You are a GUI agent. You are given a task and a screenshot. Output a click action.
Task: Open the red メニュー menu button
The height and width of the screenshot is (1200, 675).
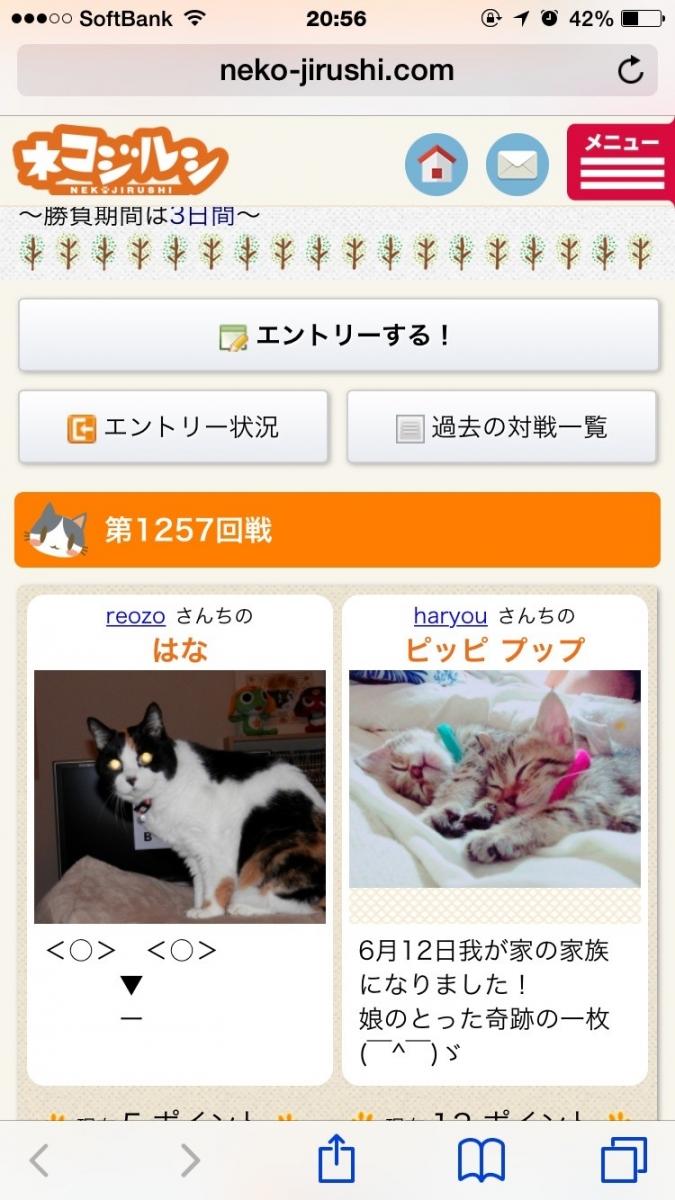621,163
